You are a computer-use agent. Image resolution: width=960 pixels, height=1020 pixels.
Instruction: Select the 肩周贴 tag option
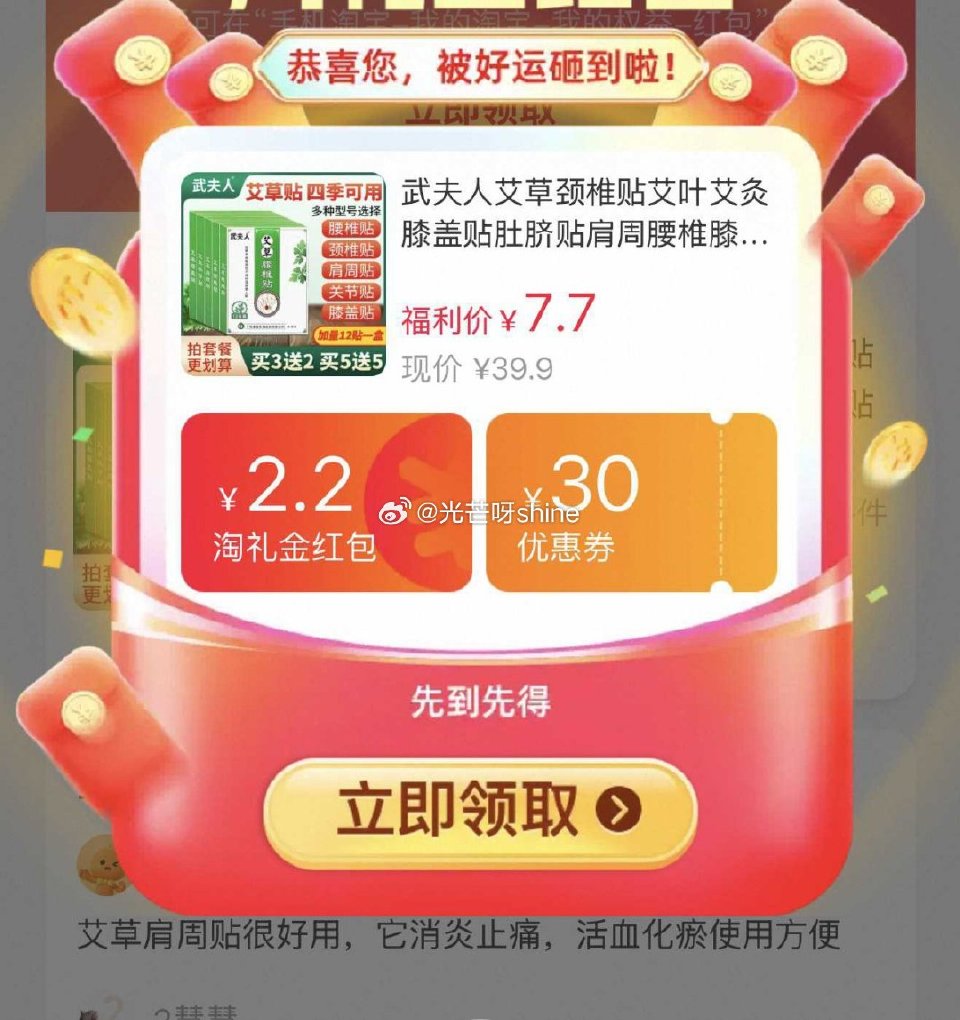click(x=352, y=270)
